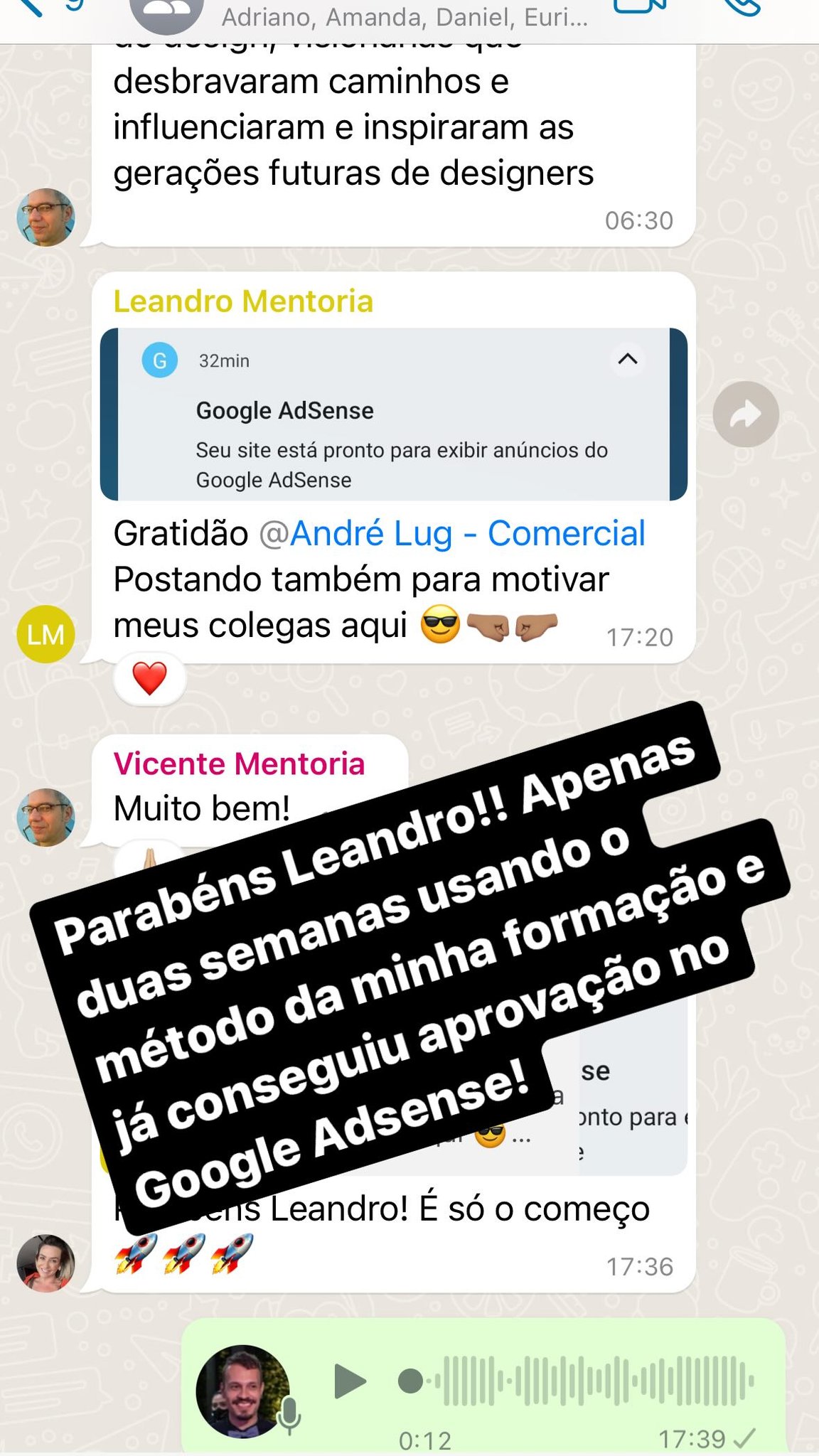Image resolution: width=819 pixels, height=1456 pixels.
Task: Play the 0:12 voice message
Action: coord(349,1381)
